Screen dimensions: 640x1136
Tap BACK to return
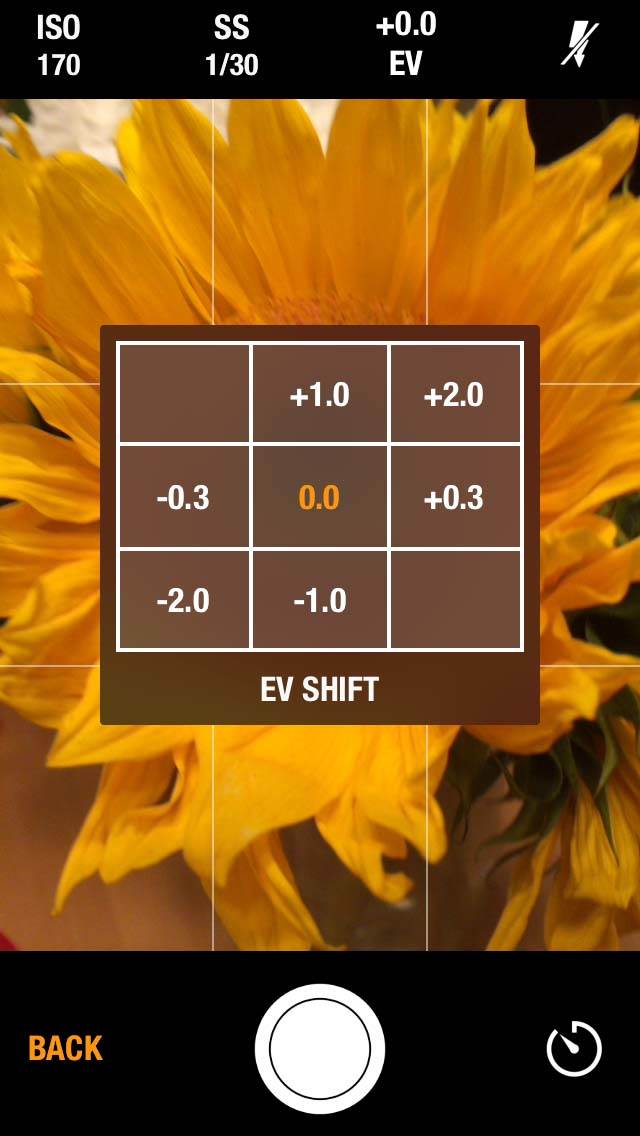click(x=65, y=1048)
